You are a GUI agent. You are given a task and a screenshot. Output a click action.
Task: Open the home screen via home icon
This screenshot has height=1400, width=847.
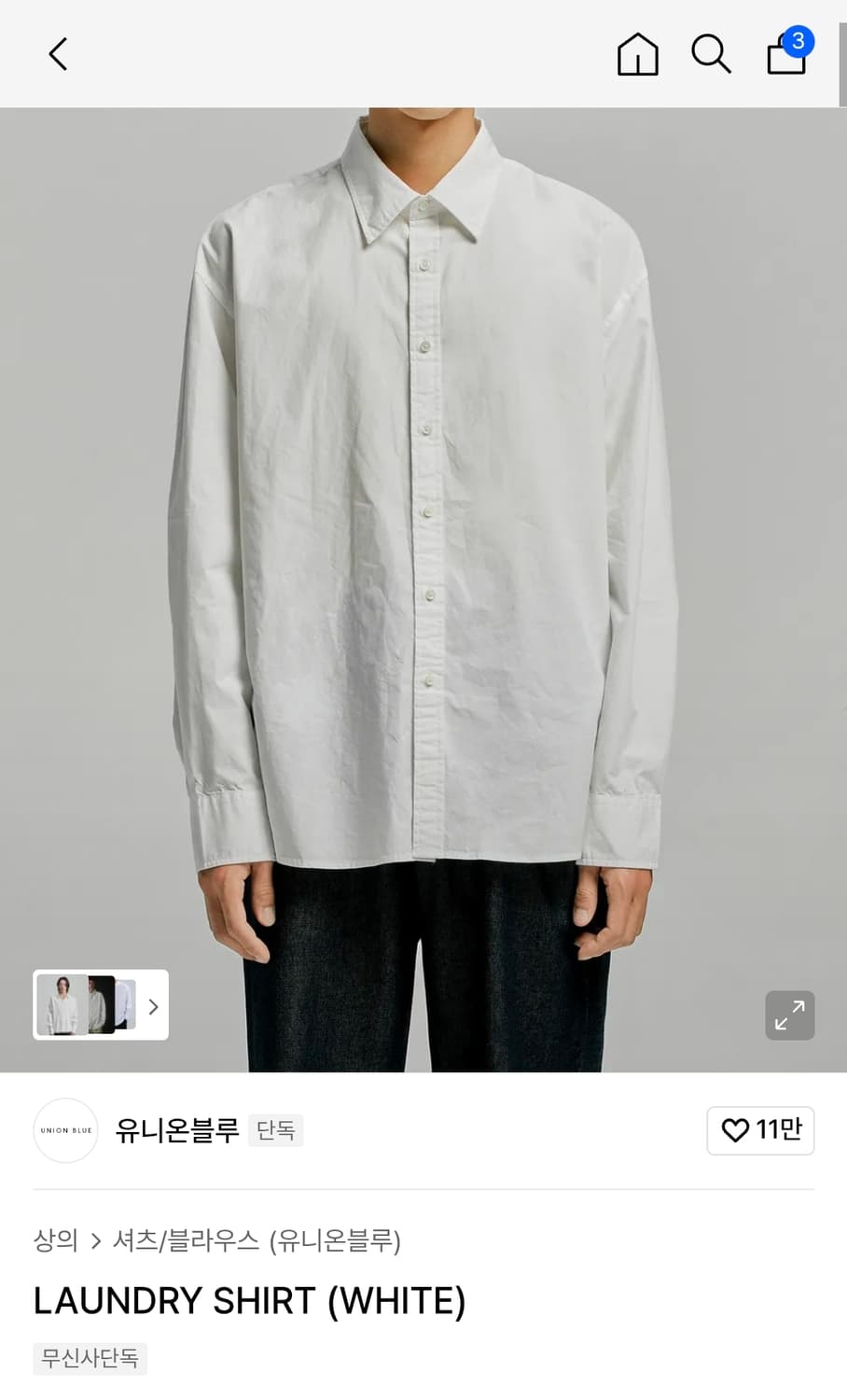pos(637,54)
